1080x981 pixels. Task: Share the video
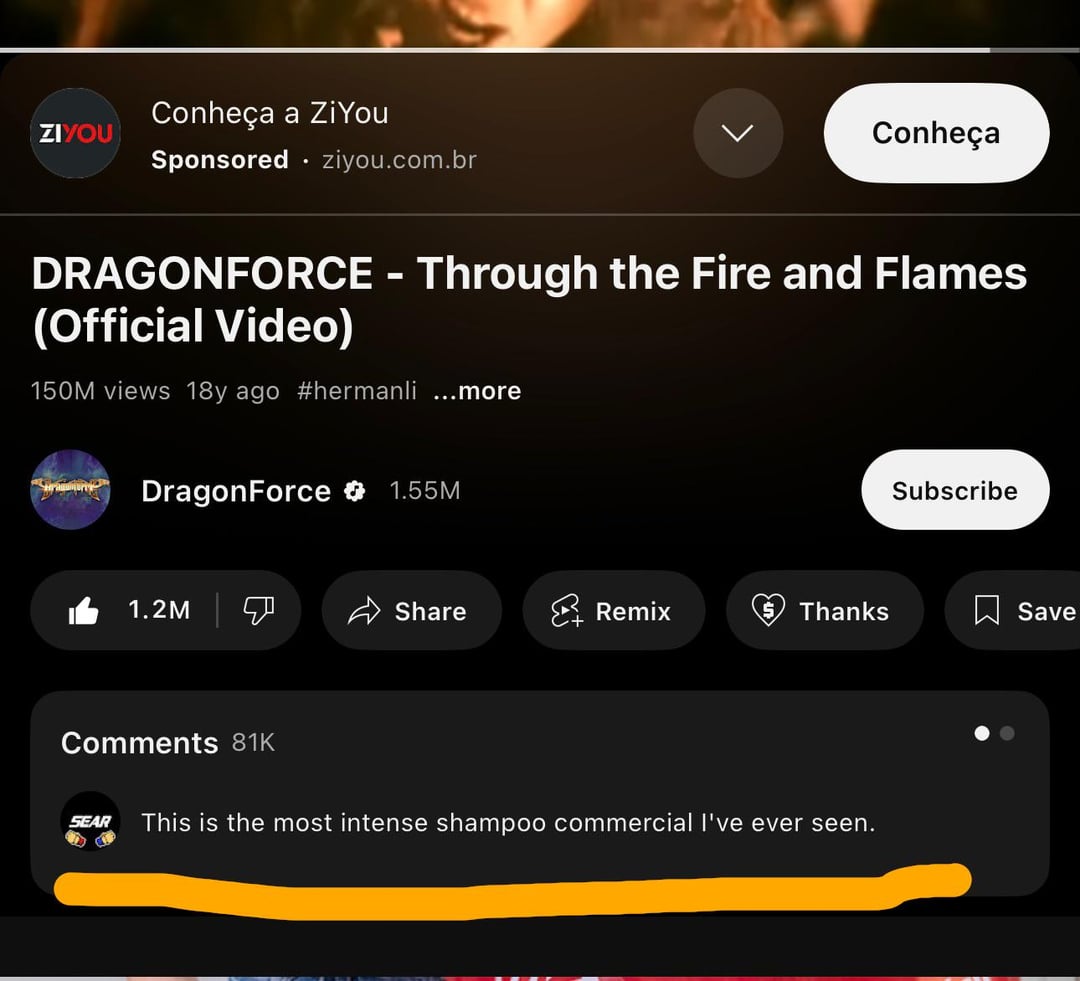[x=410, y=611]
